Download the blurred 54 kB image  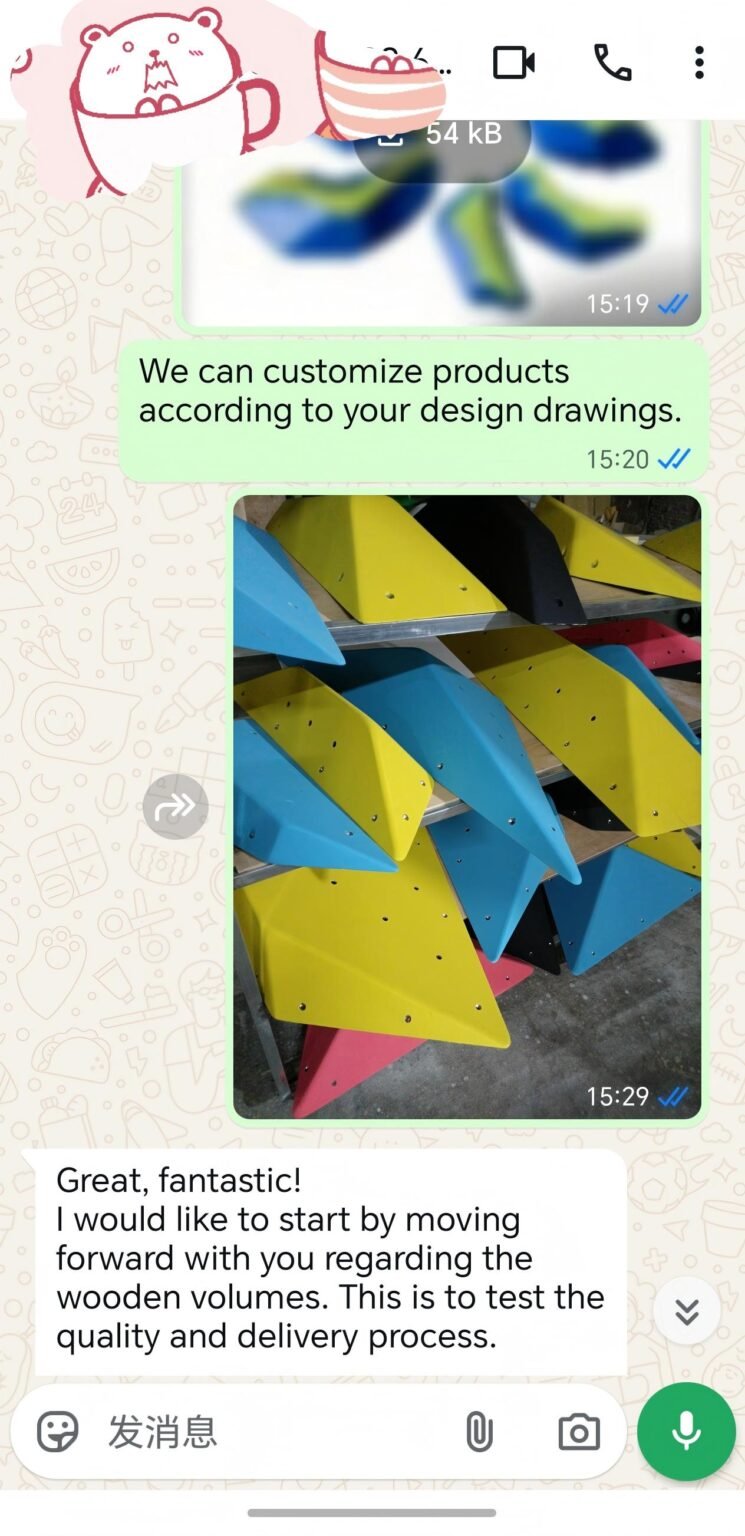[x=443, y=136]
